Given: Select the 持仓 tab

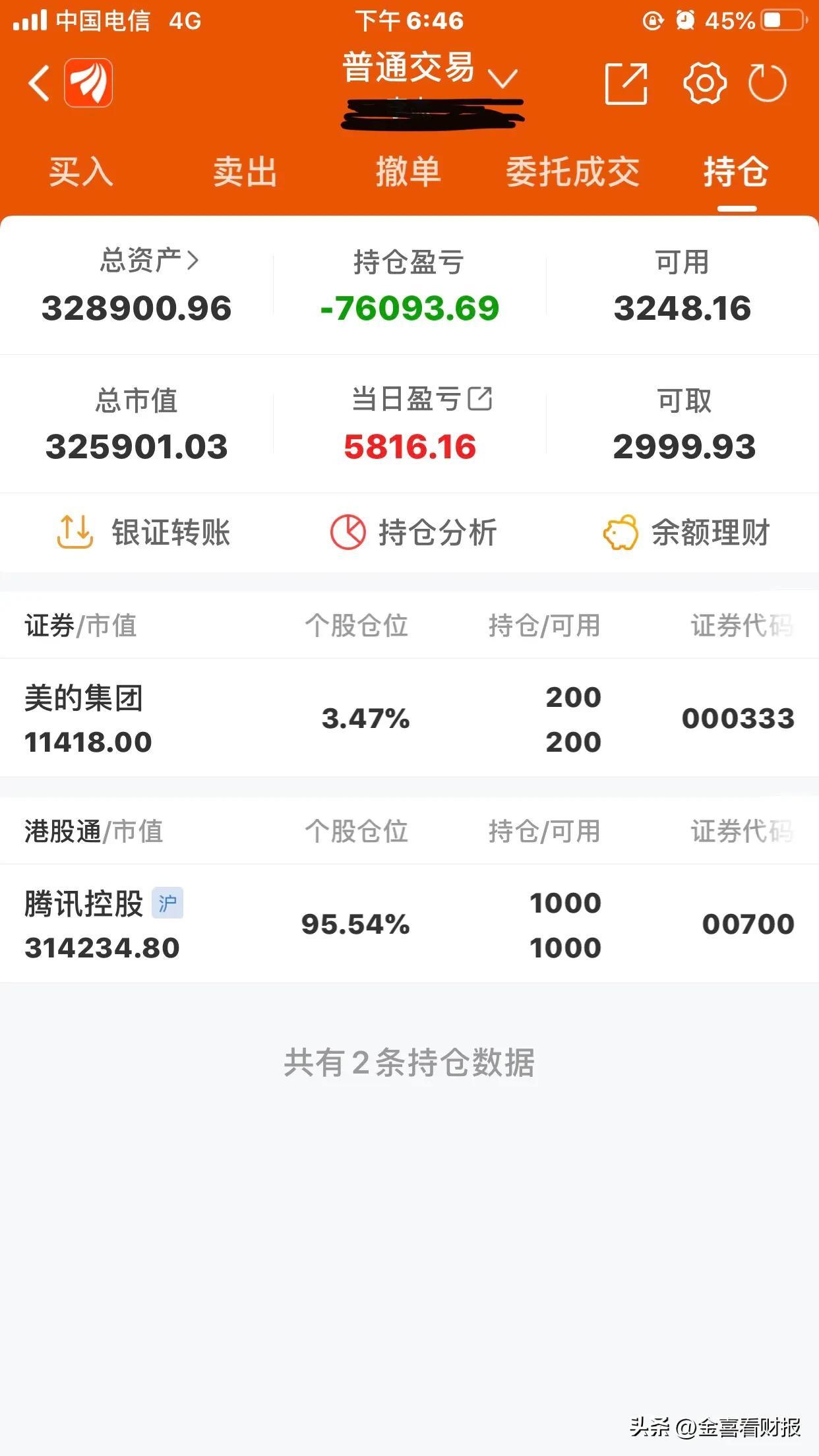Looking at the screenshot, I should [737, 172].
